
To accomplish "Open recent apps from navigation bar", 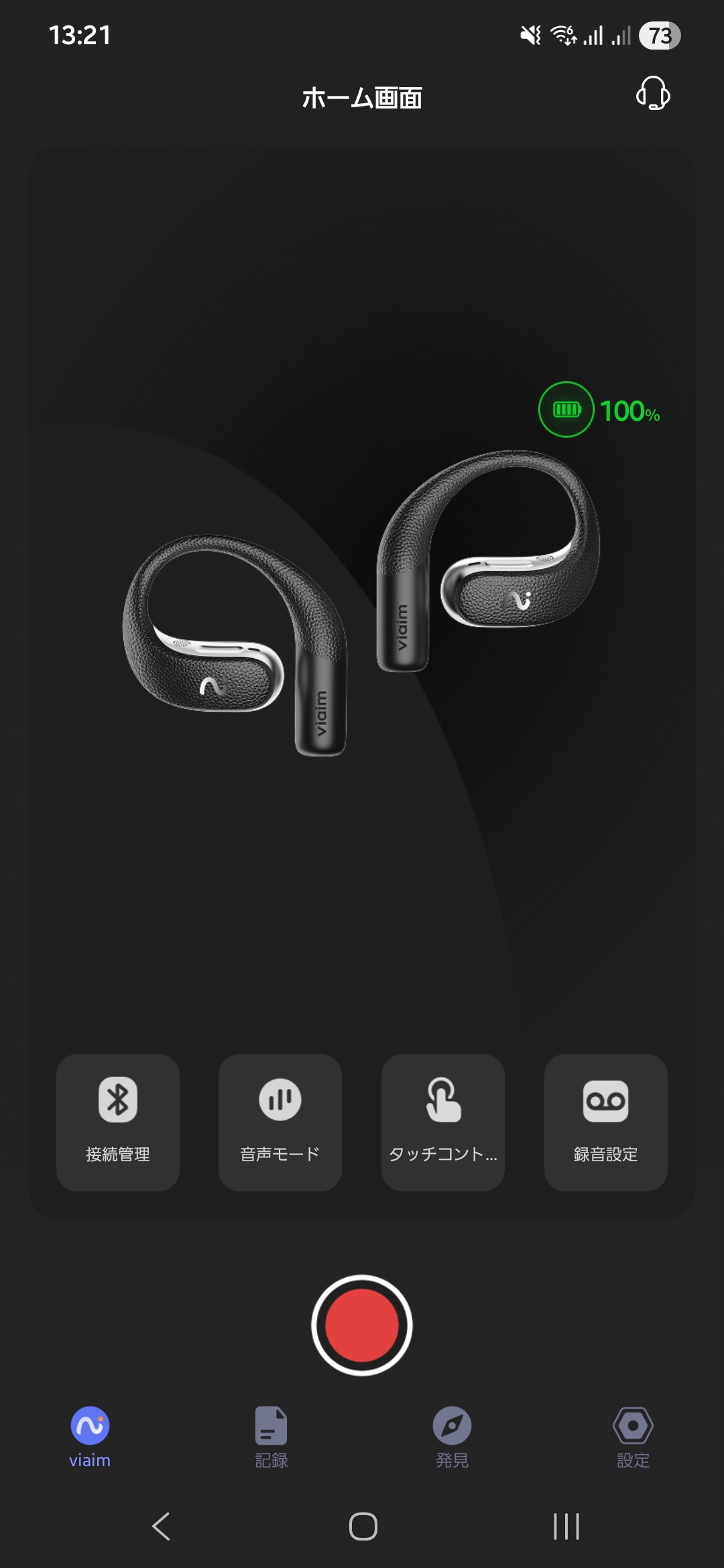I will [x=566, y=1526].
